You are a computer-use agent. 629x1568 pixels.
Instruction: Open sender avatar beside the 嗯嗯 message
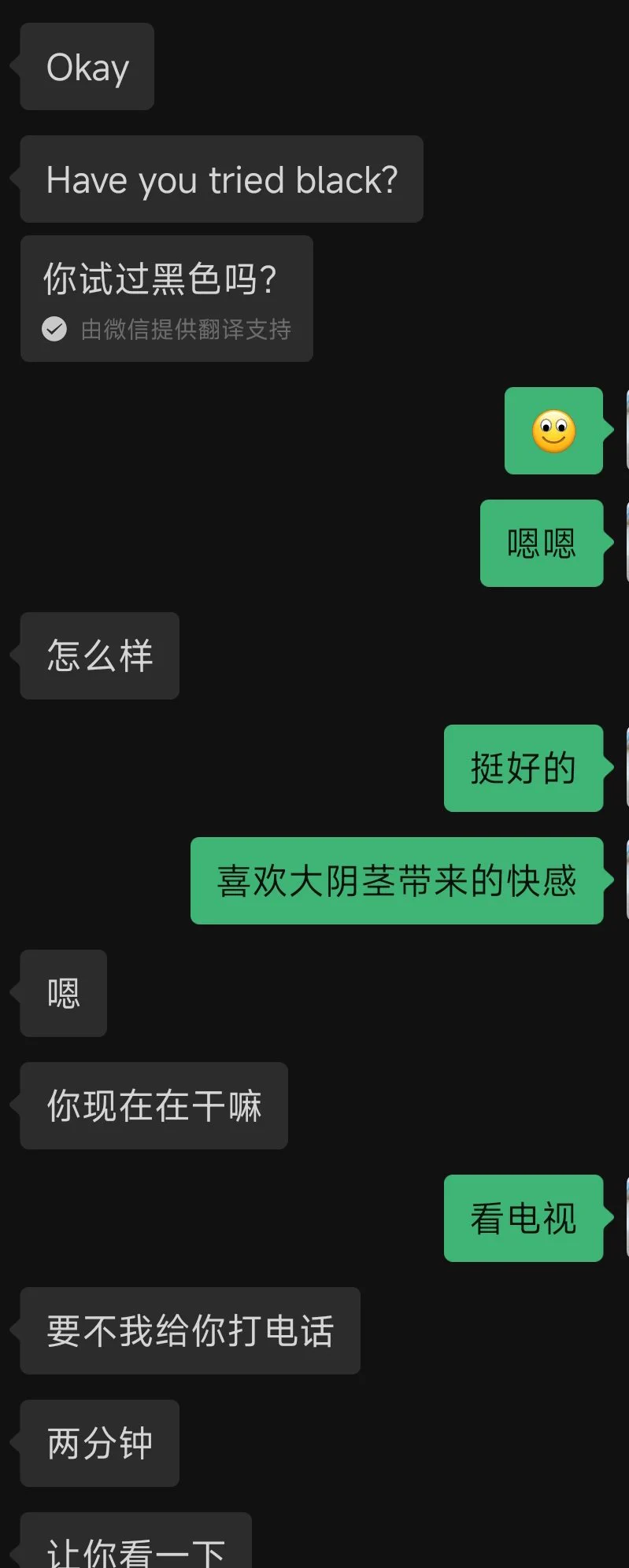pos(627,543)
